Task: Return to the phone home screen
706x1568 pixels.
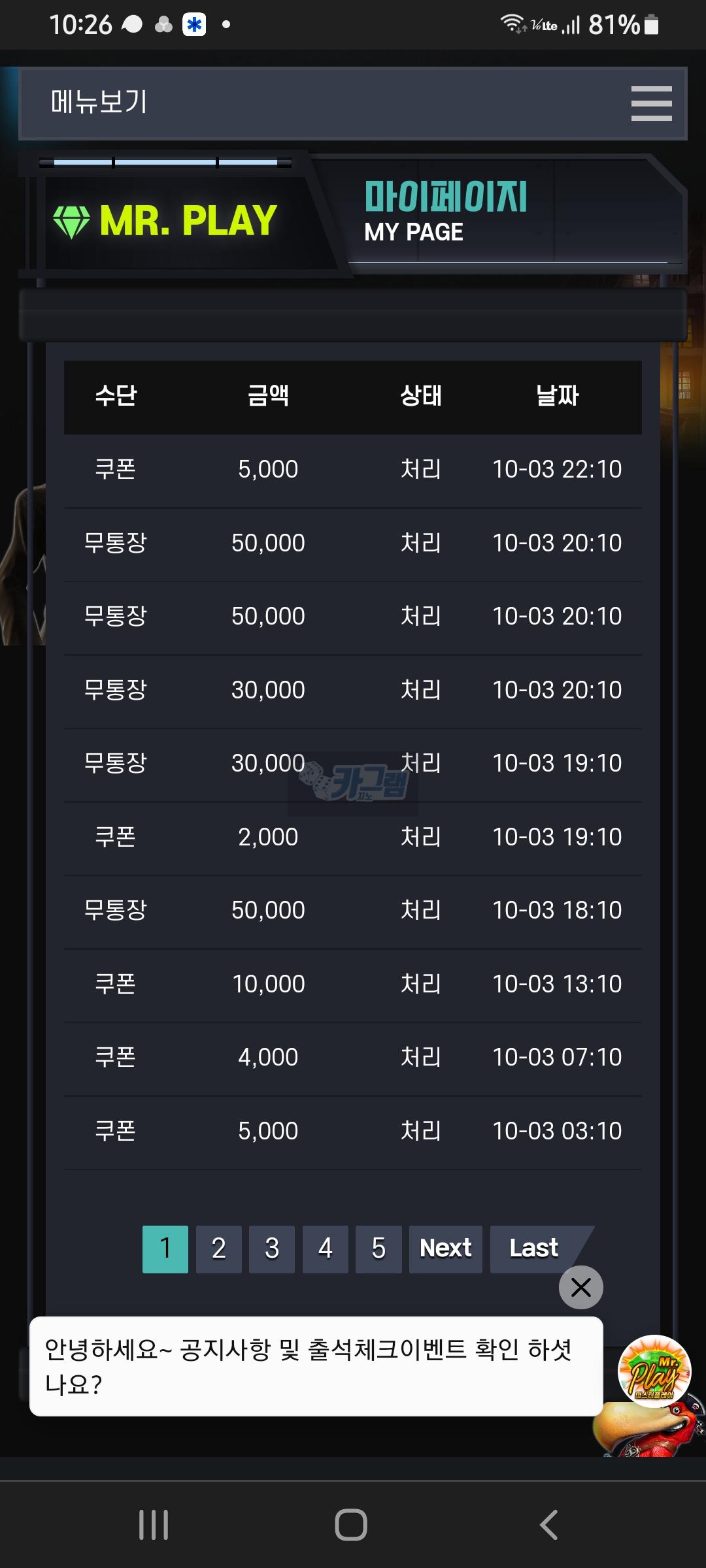Action: [351, 1524]
